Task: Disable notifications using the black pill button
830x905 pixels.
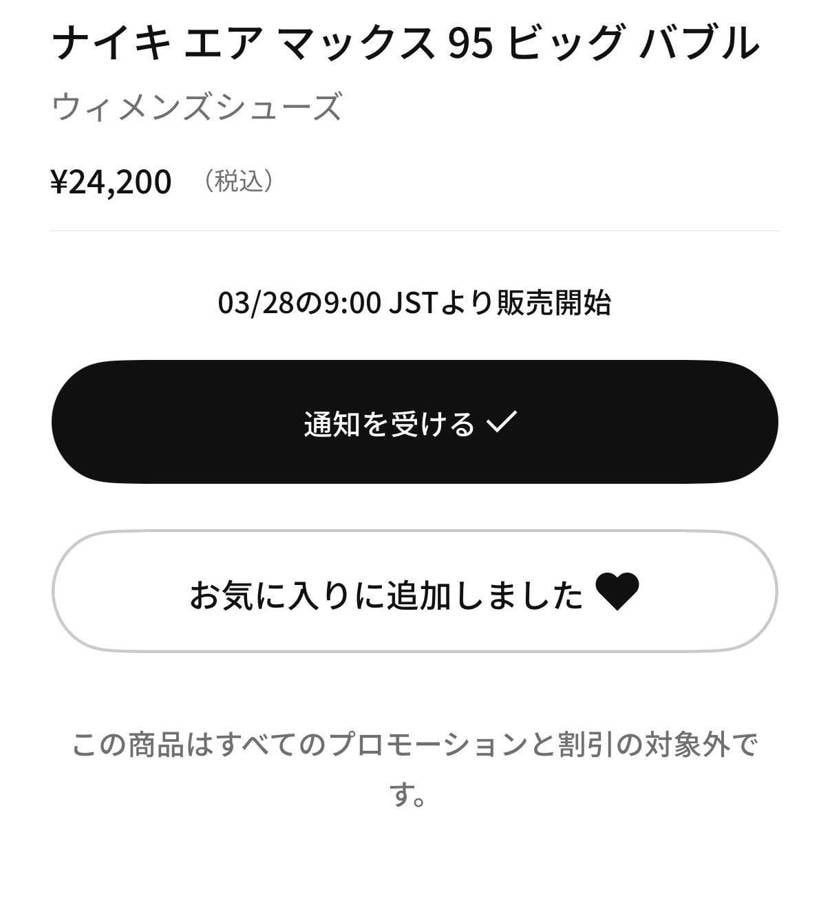Action: 414,421
